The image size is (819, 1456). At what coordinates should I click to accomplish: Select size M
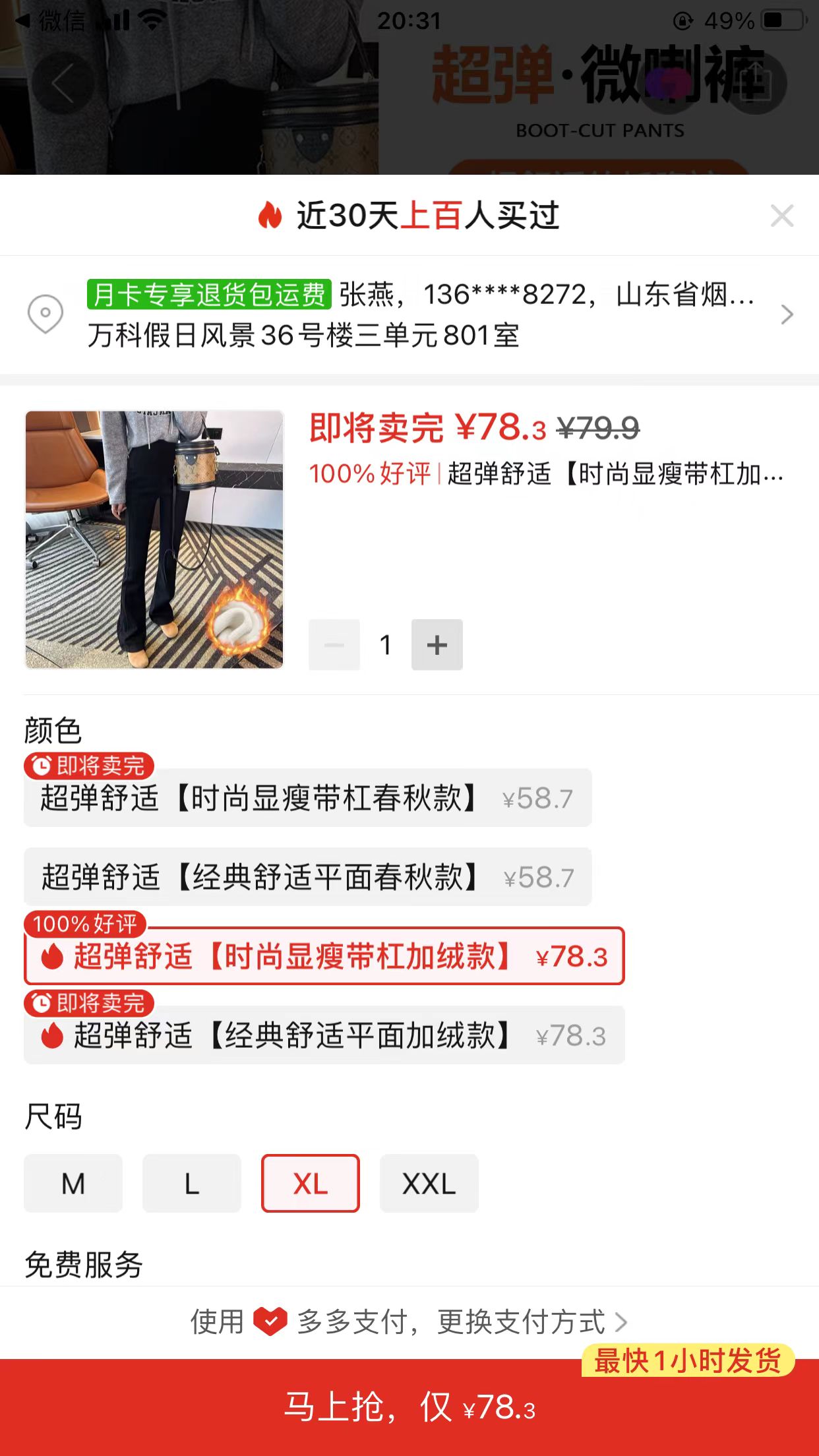click(73, 1184)
